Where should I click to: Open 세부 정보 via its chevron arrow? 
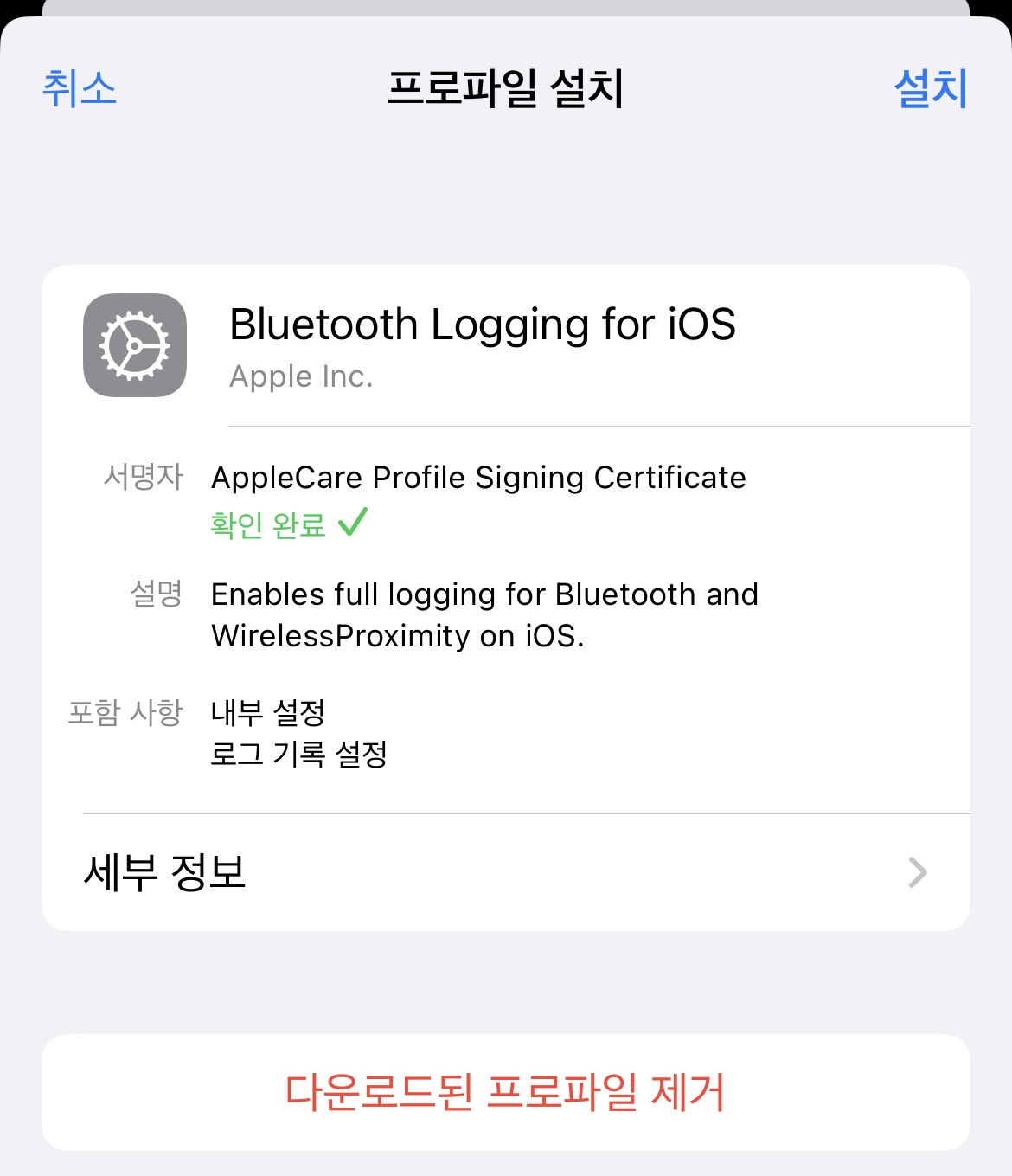[919, 873]
